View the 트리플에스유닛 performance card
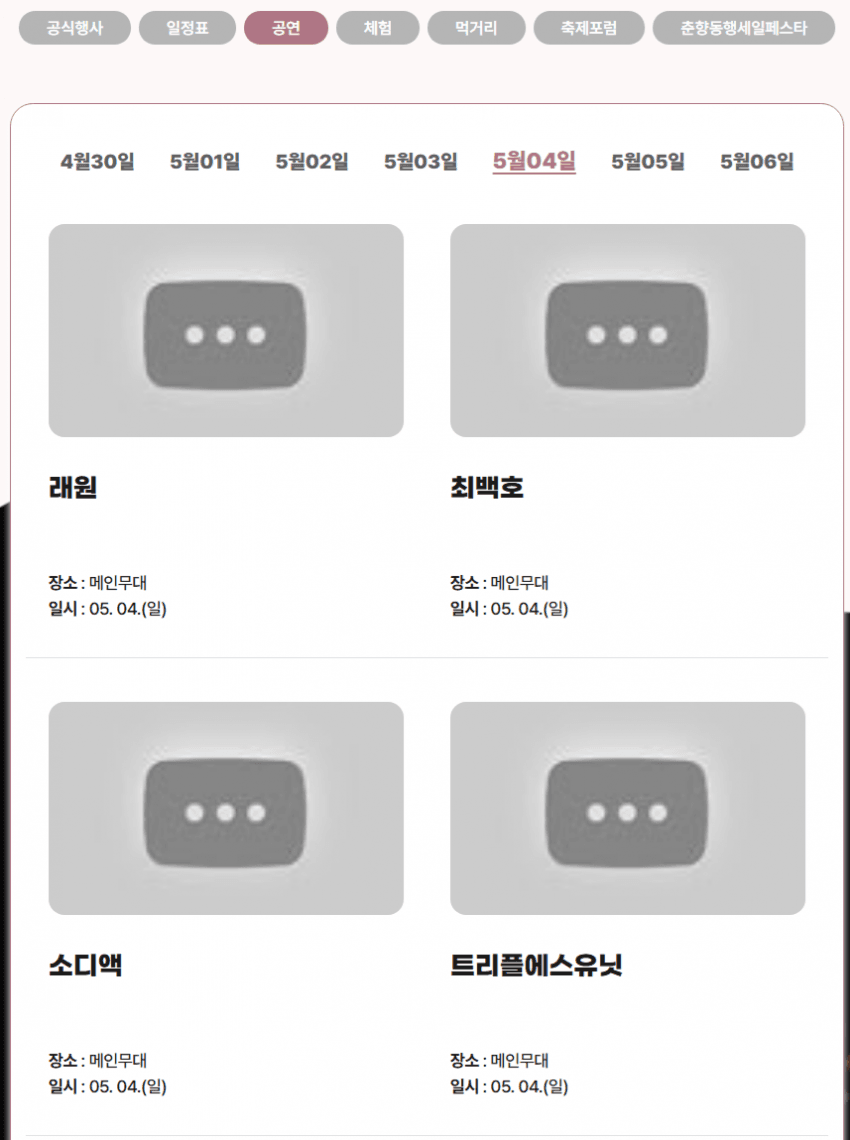The height and width of the screenshot is (1140, 850). pyautogui.click(x=627, y=808)
